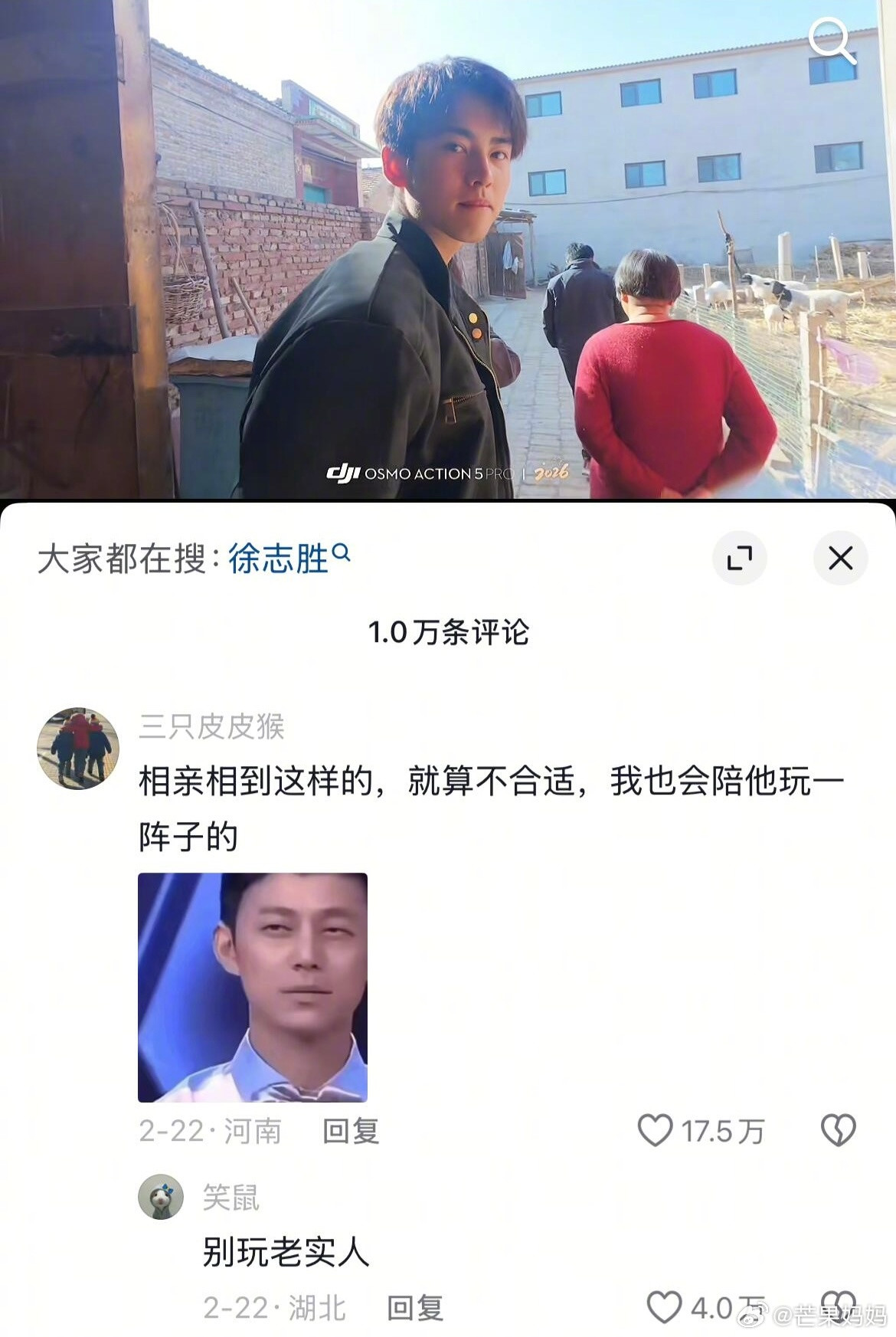Like 笑鼠's reply by tapping its heart

tap(664, 1309)
